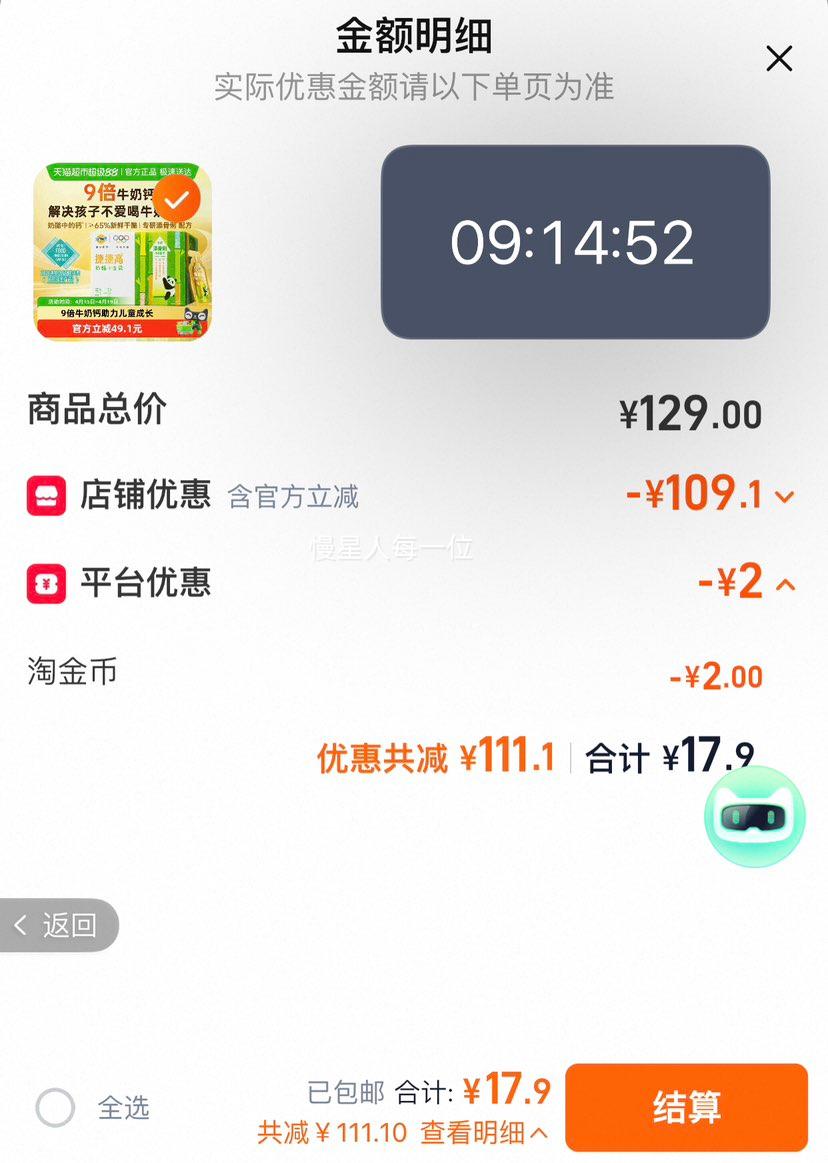Toggle the selected state of the product checkmark
The image size is (828, 1163).
tap(177, 199)
